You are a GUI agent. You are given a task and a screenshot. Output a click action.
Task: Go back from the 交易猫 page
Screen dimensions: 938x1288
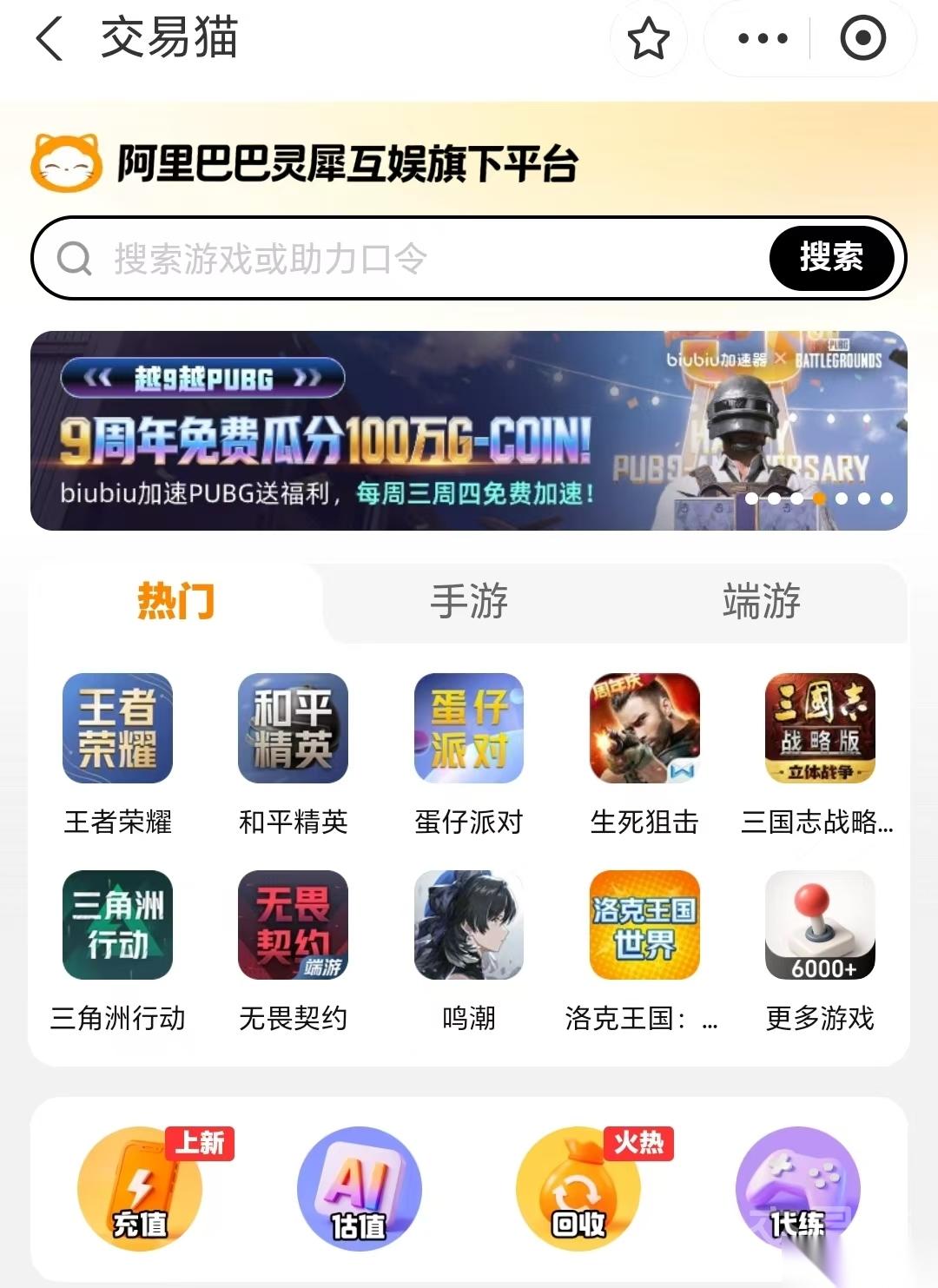(x=50, y=39)
